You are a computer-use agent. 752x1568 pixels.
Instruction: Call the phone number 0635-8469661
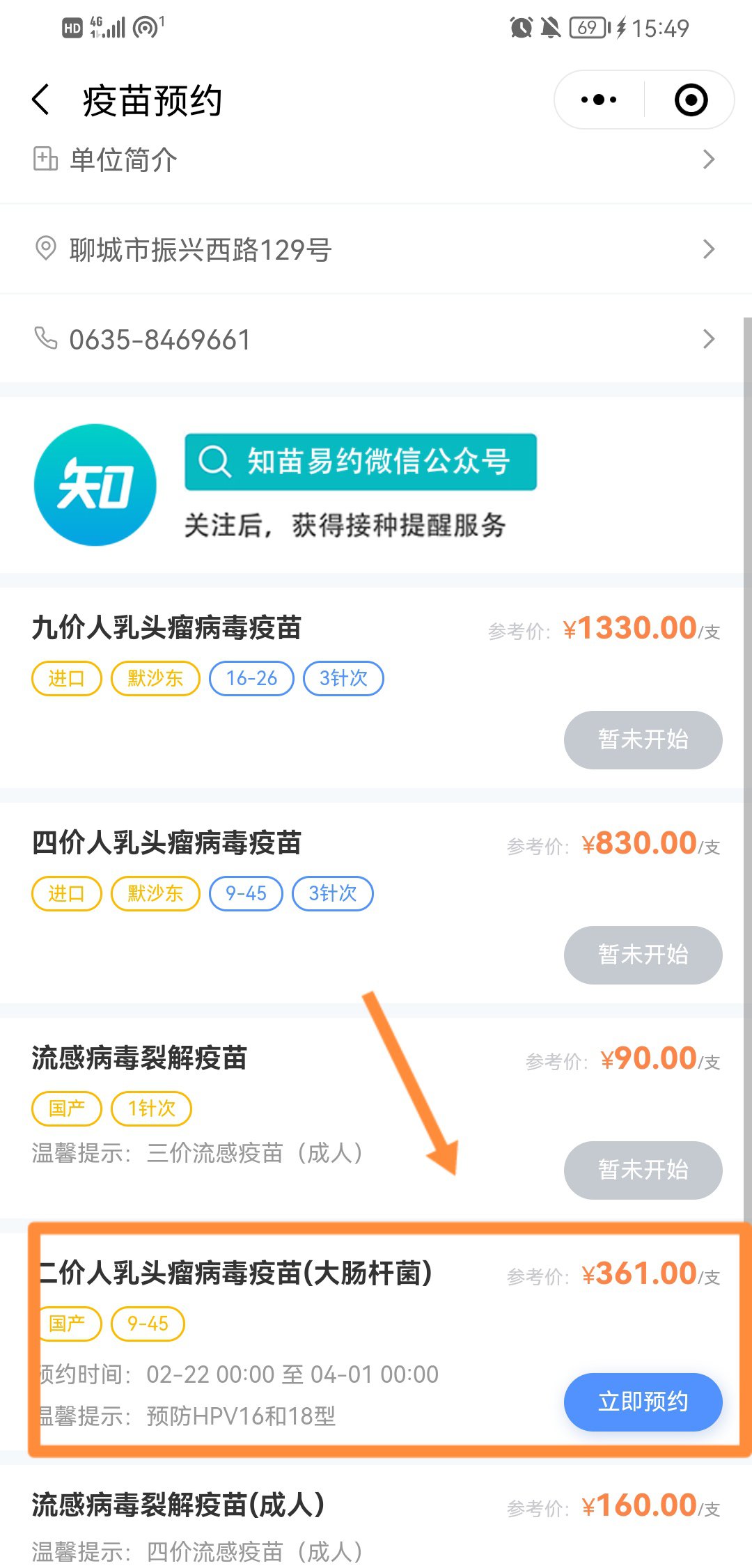[376, 340]
